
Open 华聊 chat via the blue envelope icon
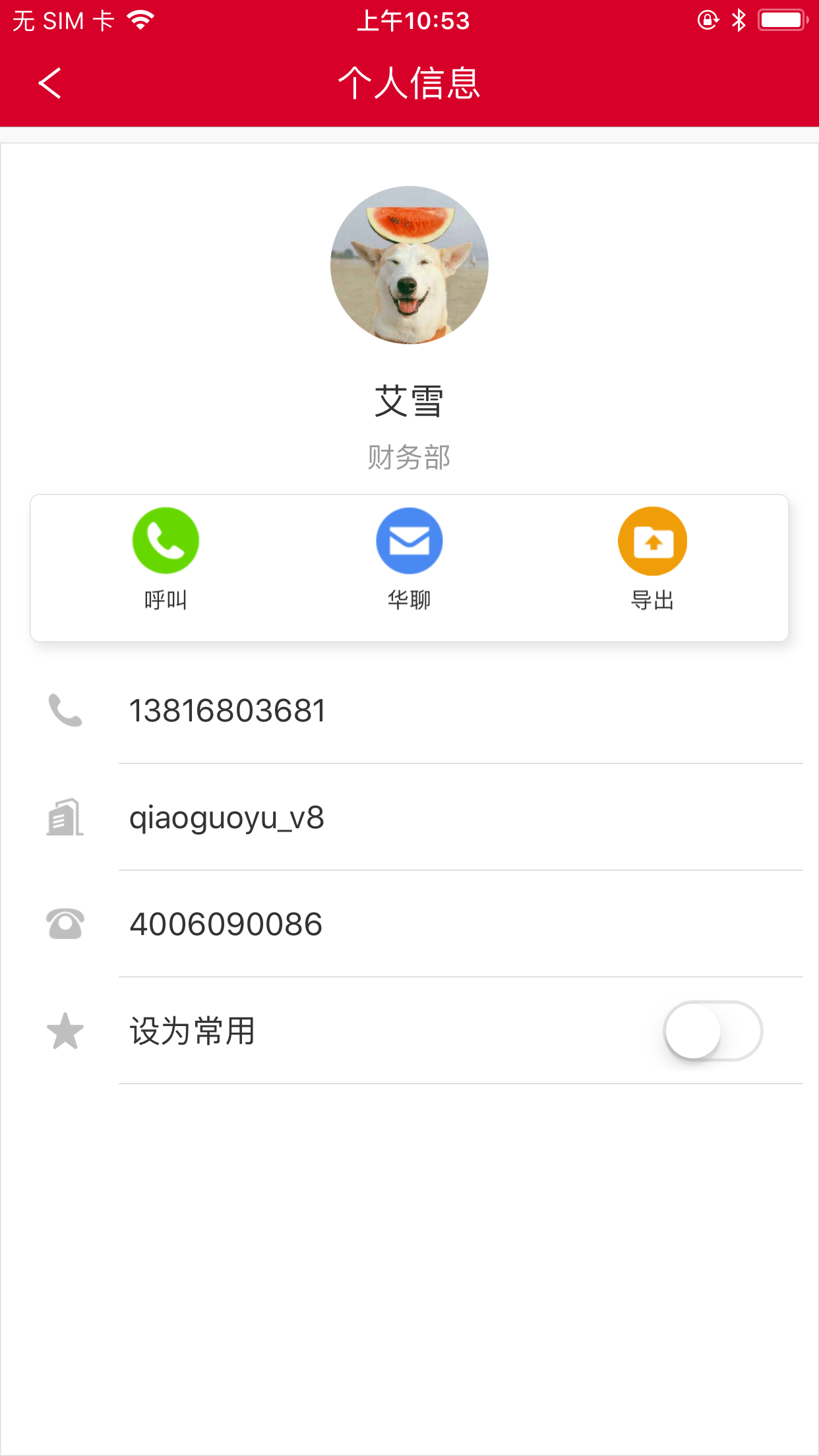(x=409, y=540)
